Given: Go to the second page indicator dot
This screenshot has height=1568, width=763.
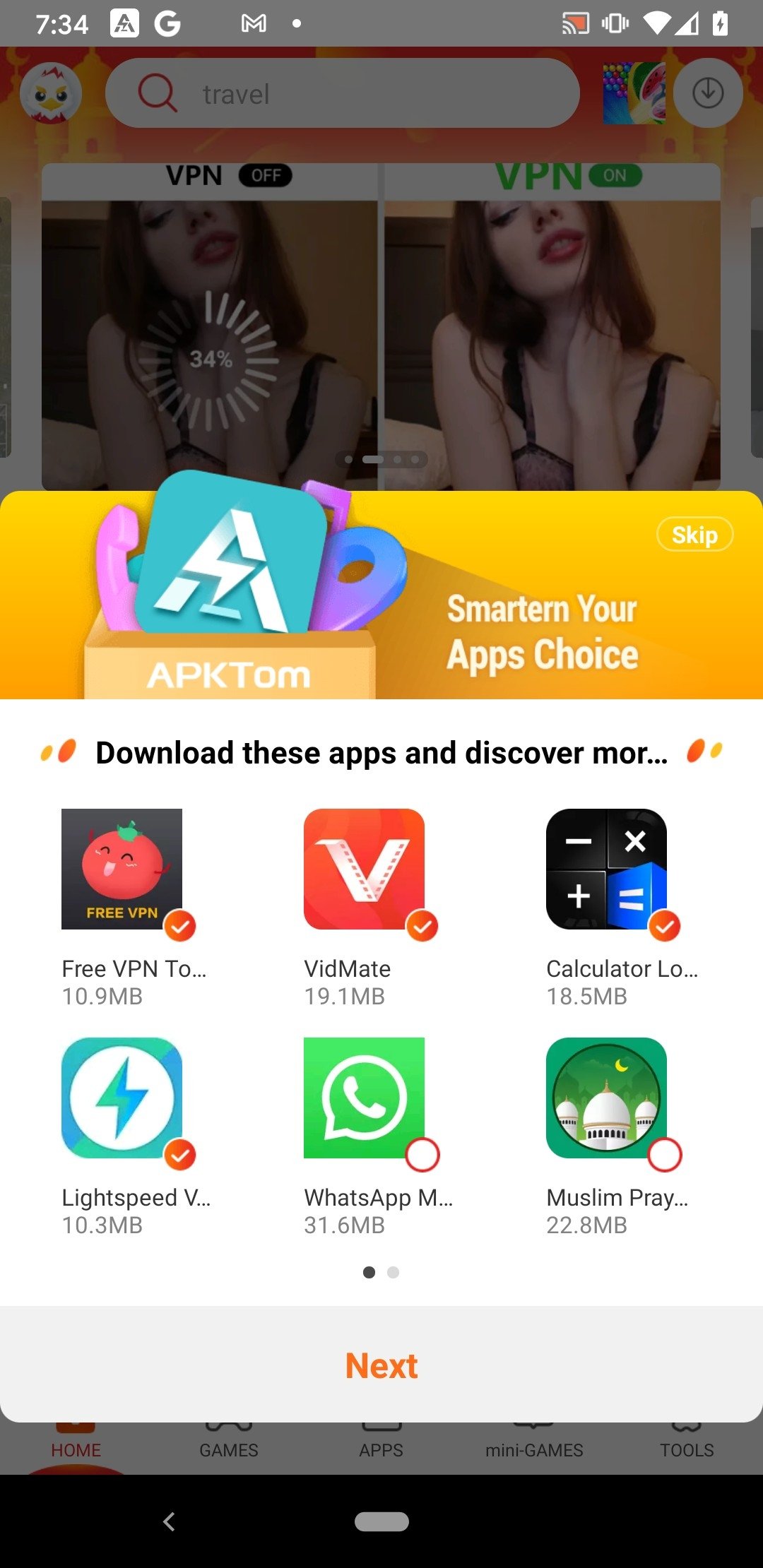Looking at the screenshot, I should 394,1272.
